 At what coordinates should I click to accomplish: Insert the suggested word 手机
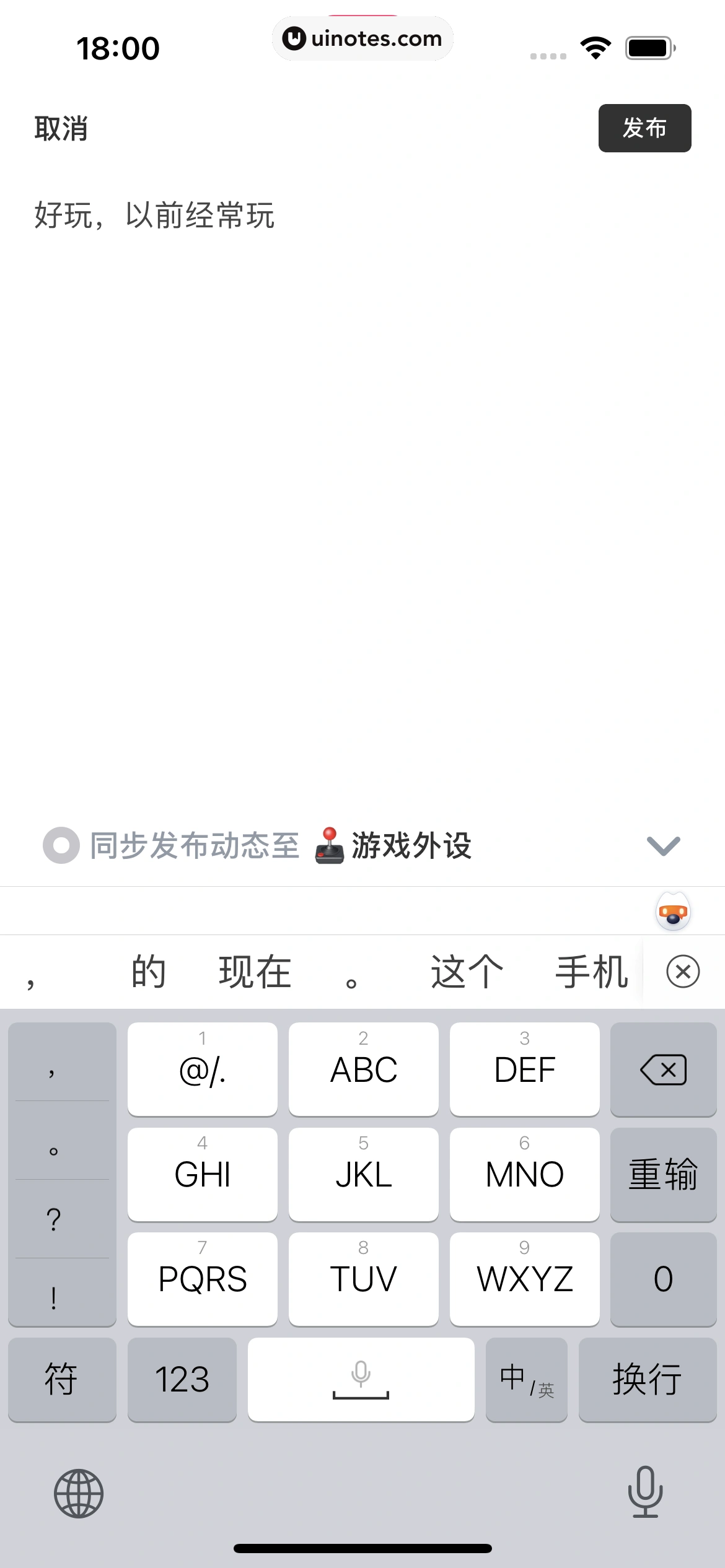coord(592,972)
